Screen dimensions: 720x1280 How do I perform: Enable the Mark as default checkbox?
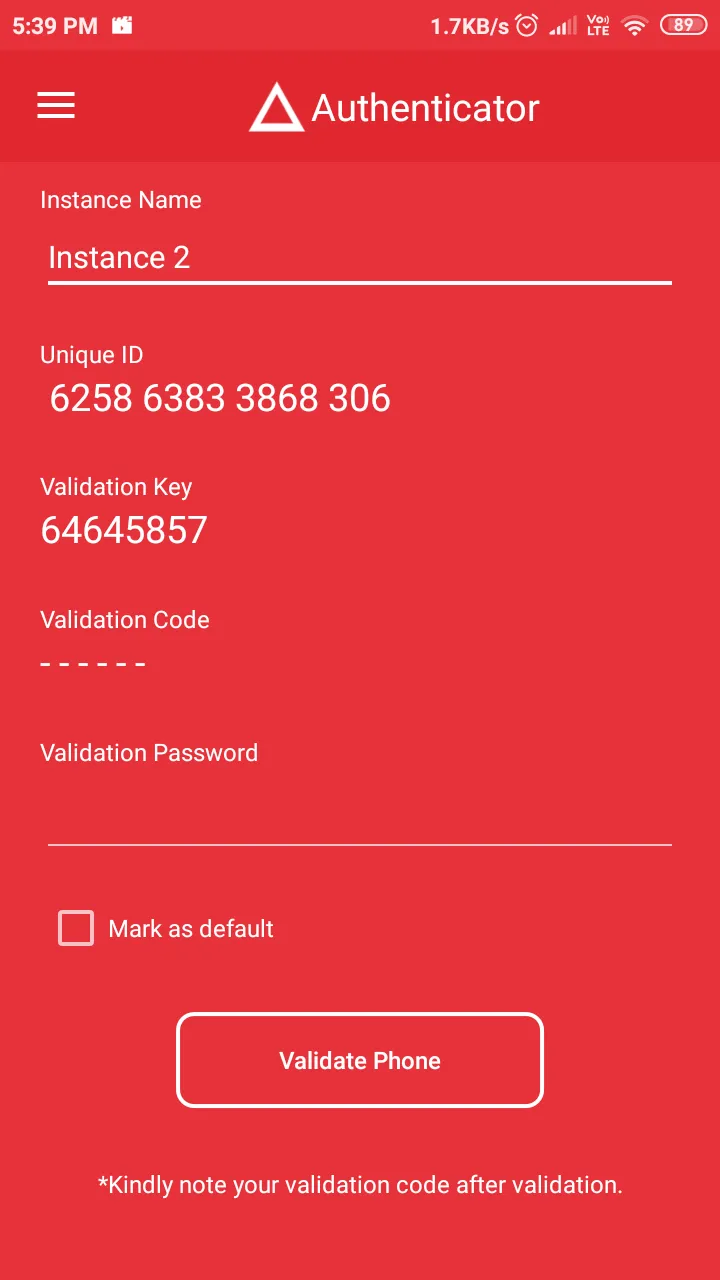(75, 928)
